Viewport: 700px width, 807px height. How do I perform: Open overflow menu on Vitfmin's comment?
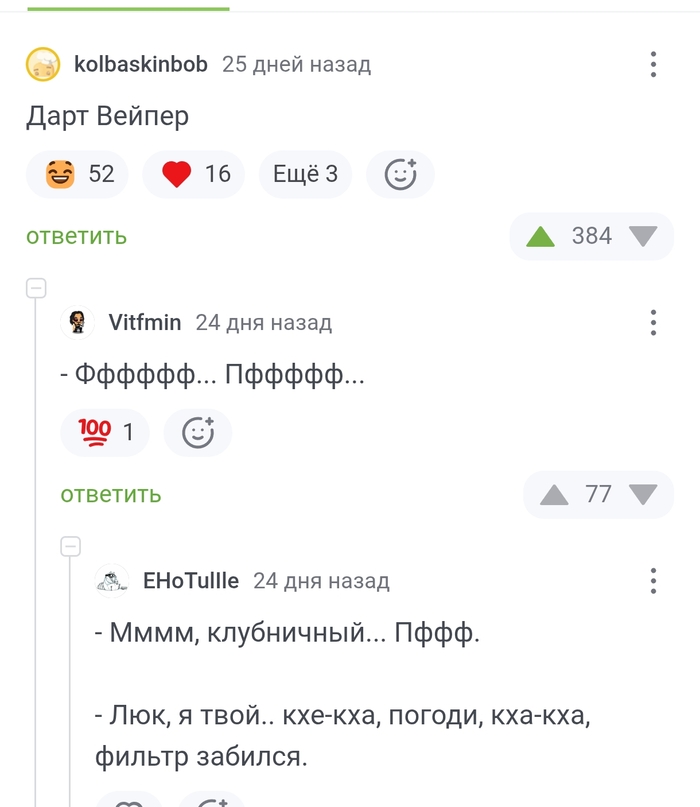653,323
